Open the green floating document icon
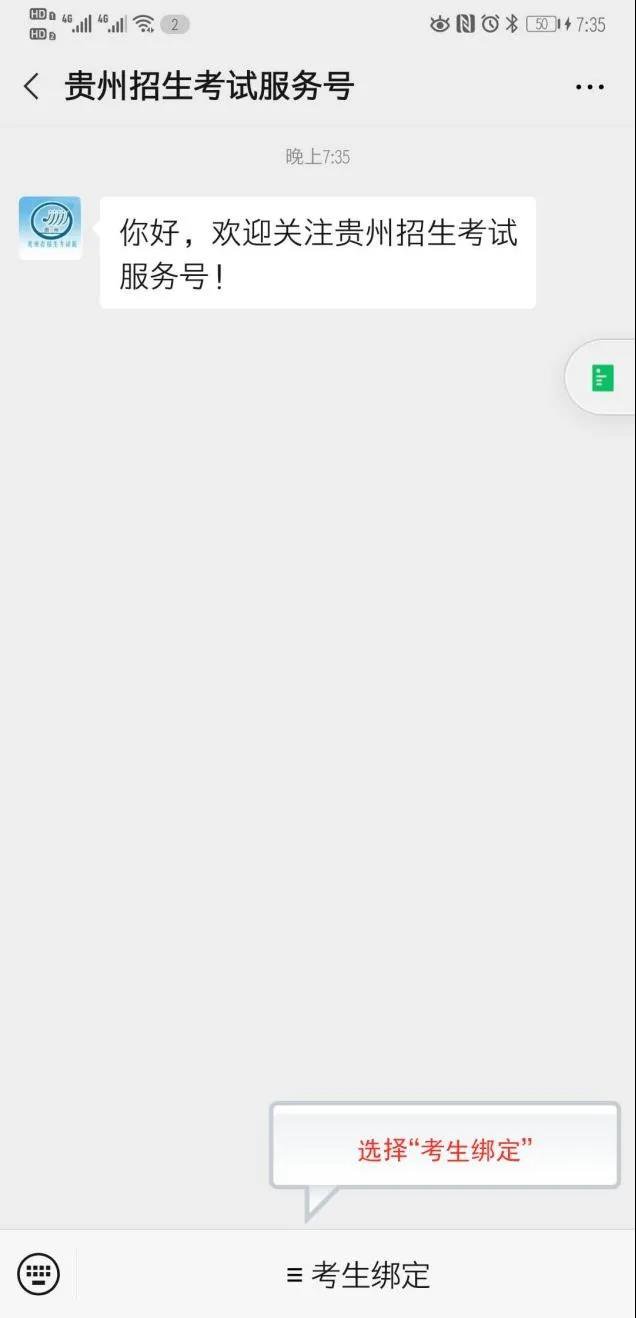The height and width of the screenshot is (1318, 636). coord(602,378)
